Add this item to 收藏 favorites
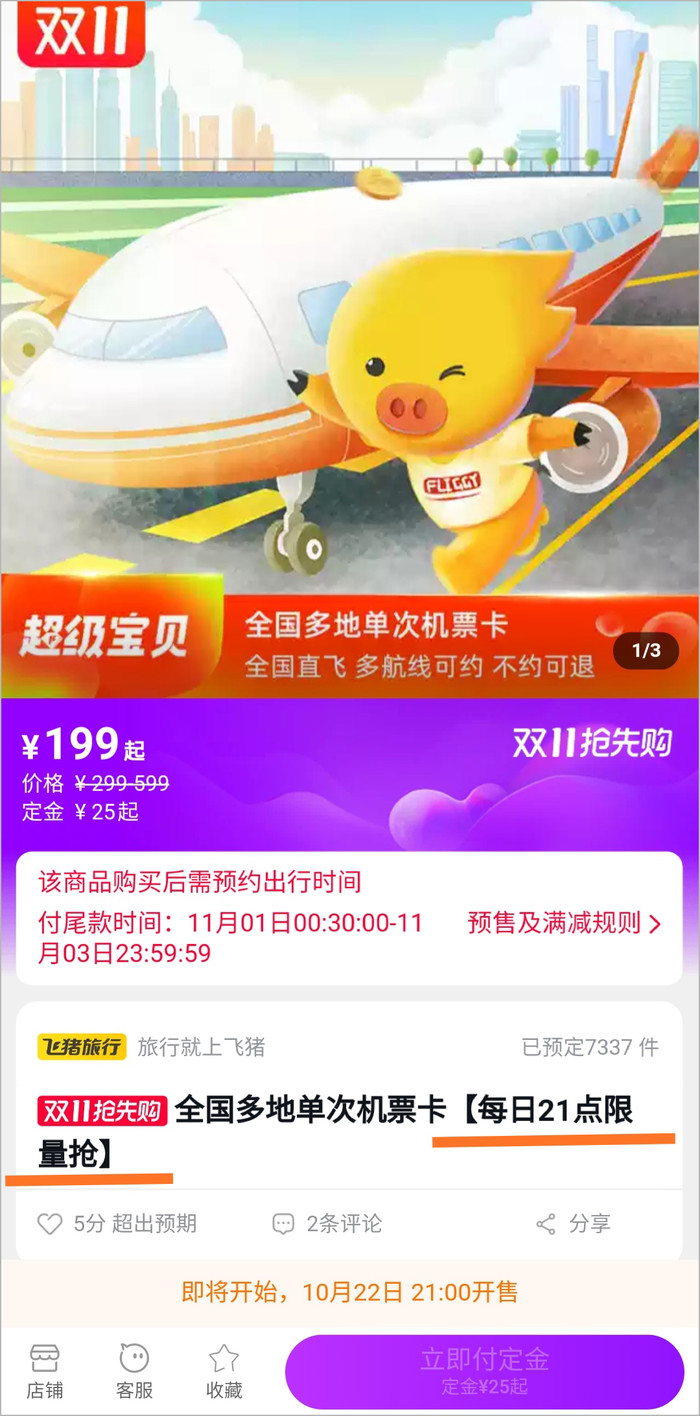Screen dimensions: 700x1416 [x=224, y=1370]
